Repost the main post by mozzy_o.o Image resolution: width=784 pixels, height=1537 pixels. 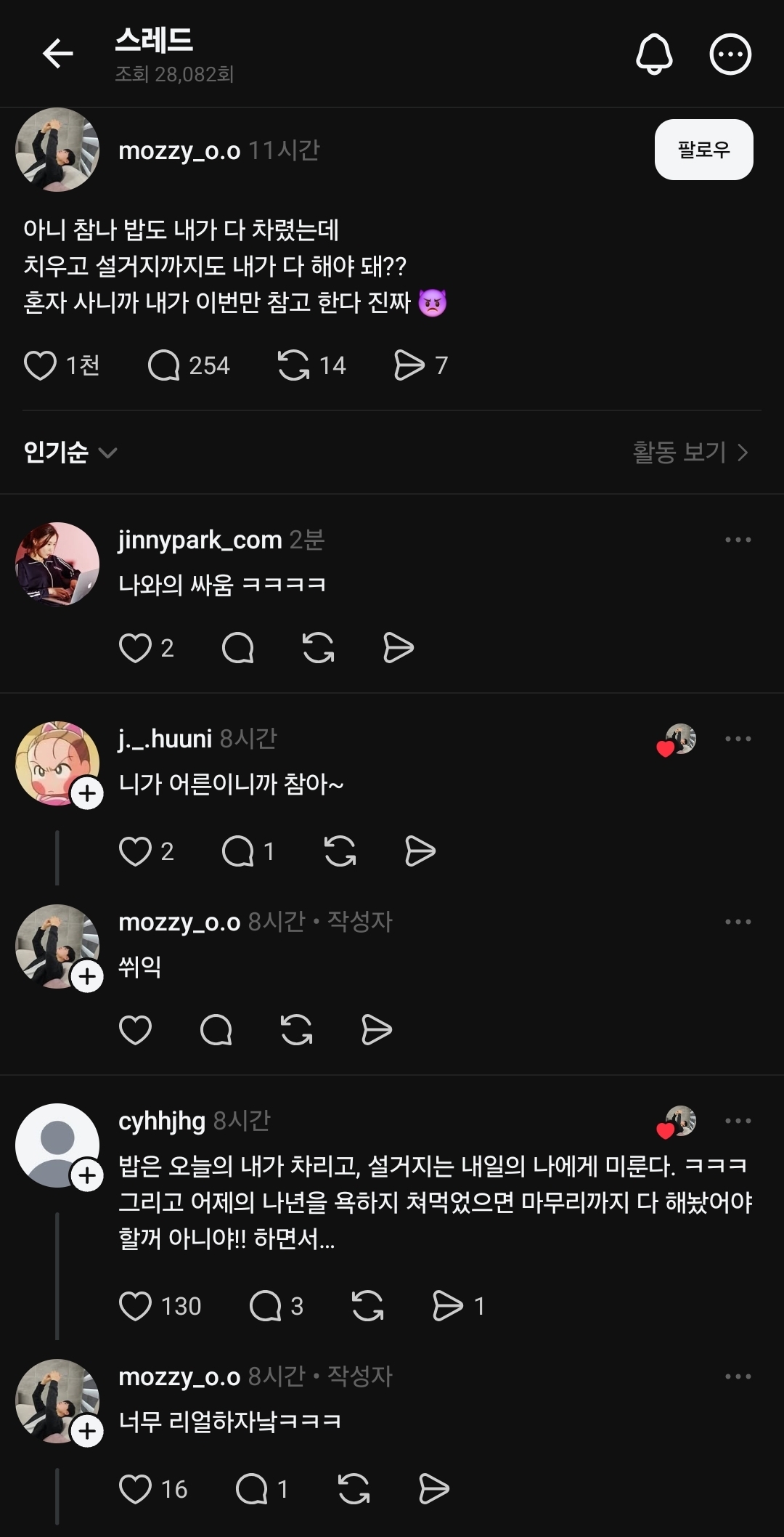(x=293, y=365)
